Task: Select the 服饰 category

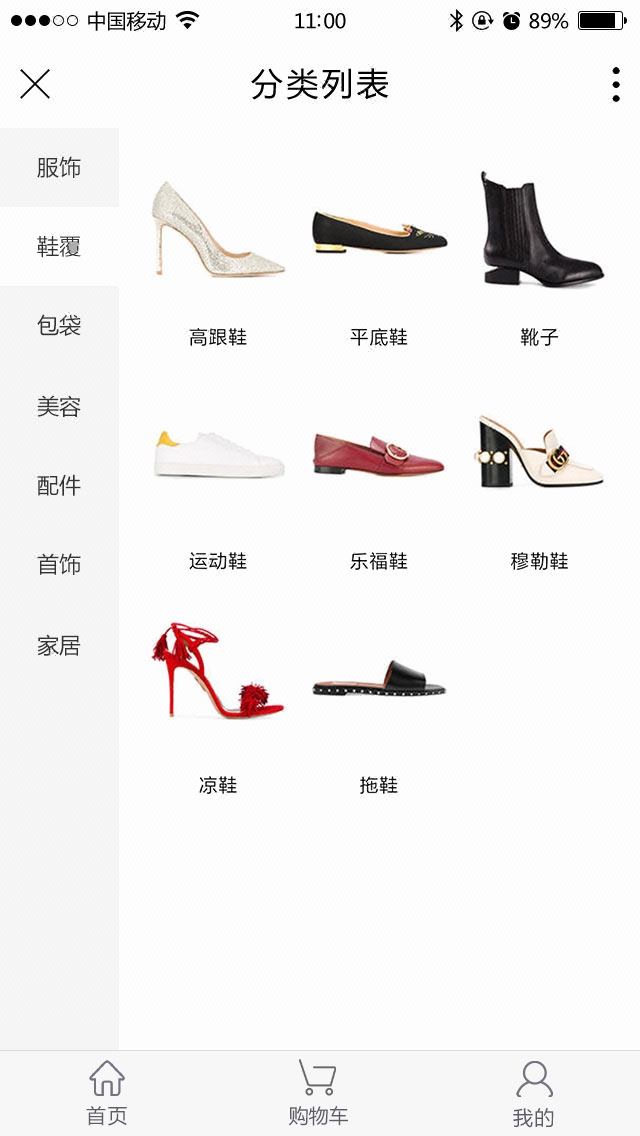Action: (x=59, y=168)
